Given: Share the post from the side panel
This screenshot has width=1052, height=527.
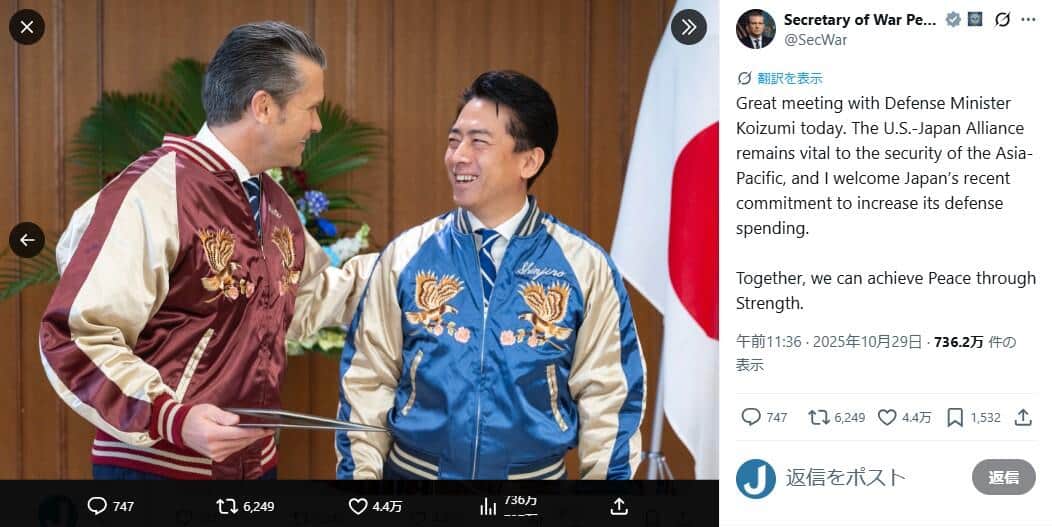Looking at the screenshot, I should [1023, 417].
